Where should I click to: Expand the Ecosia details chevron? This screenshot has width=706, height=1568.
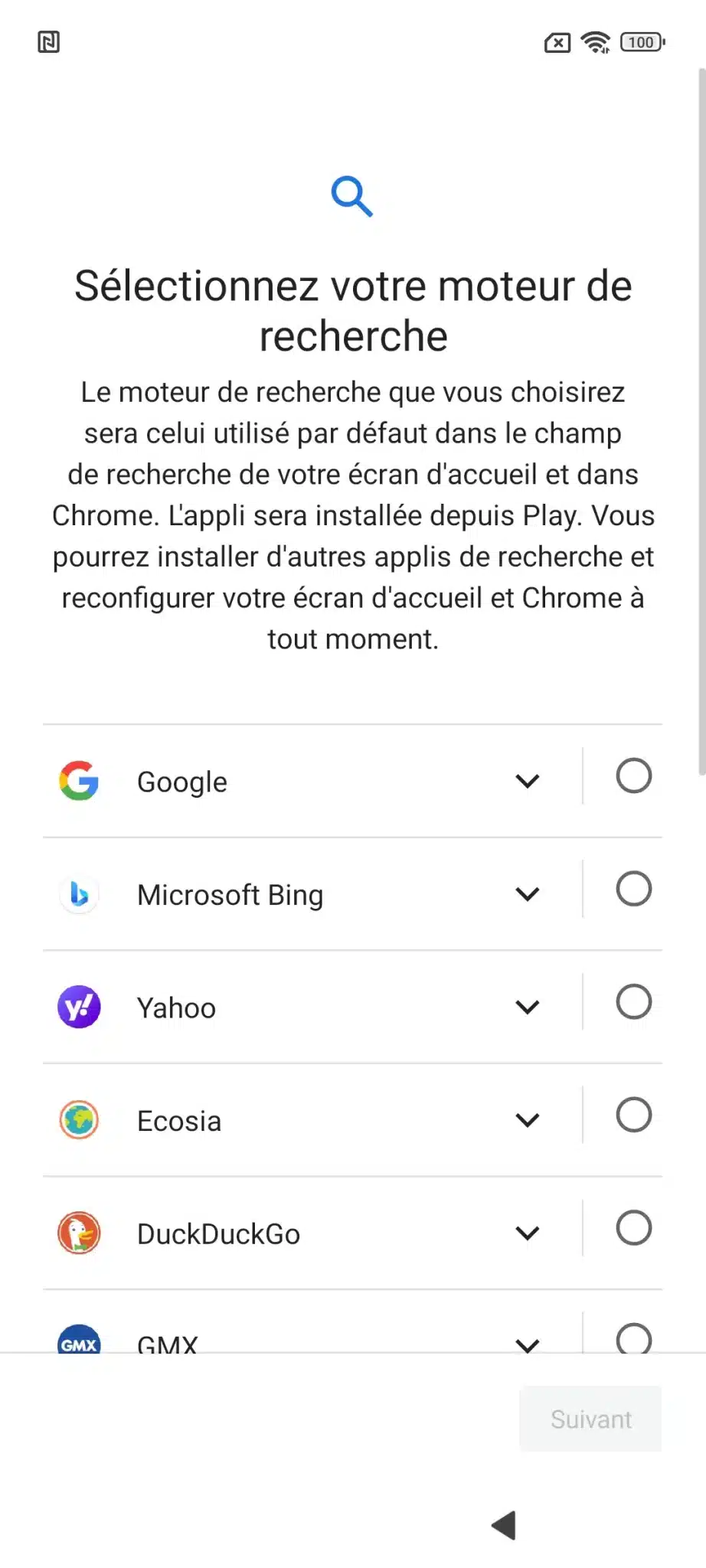coord(528,1120)
